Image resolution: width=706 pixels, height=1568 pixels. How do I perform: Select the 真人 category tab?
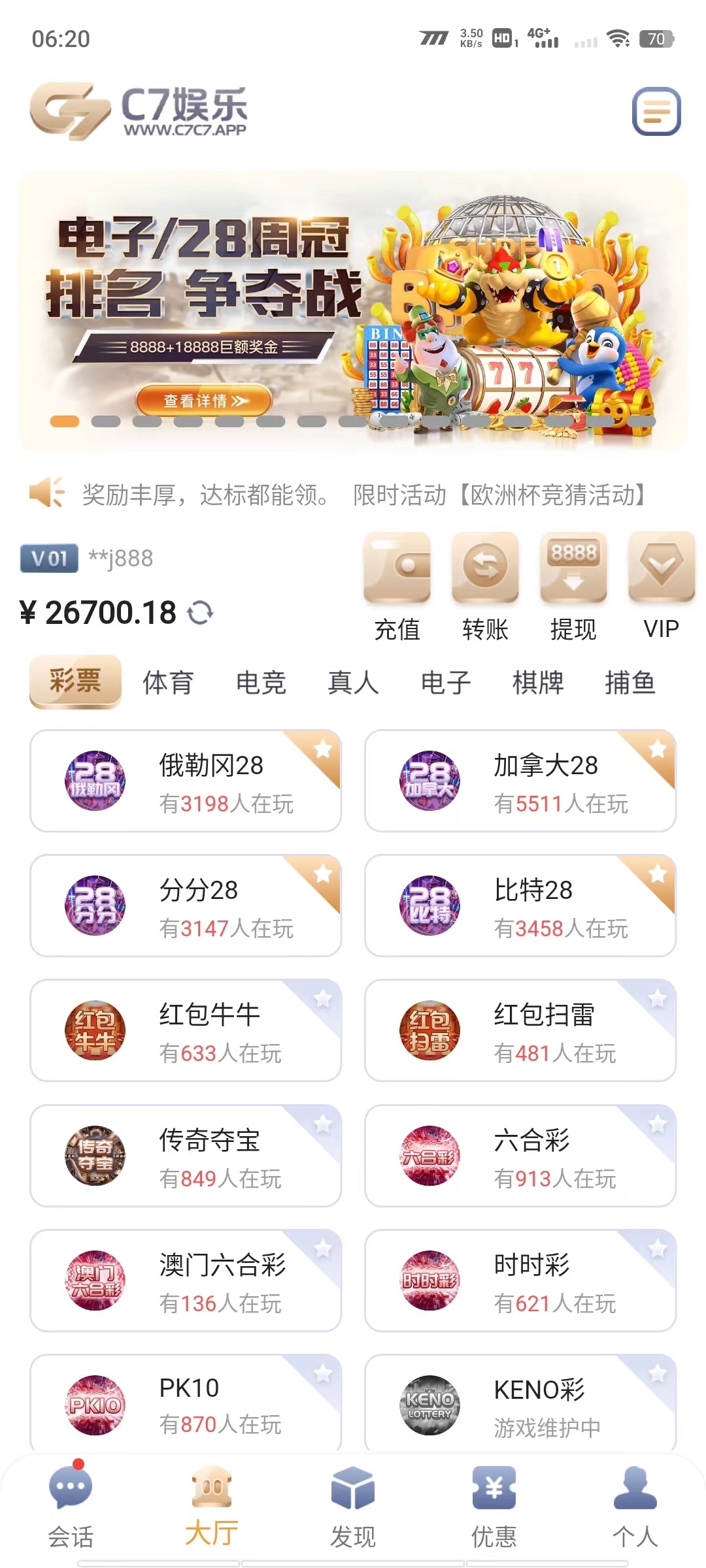tap(353, 682)
